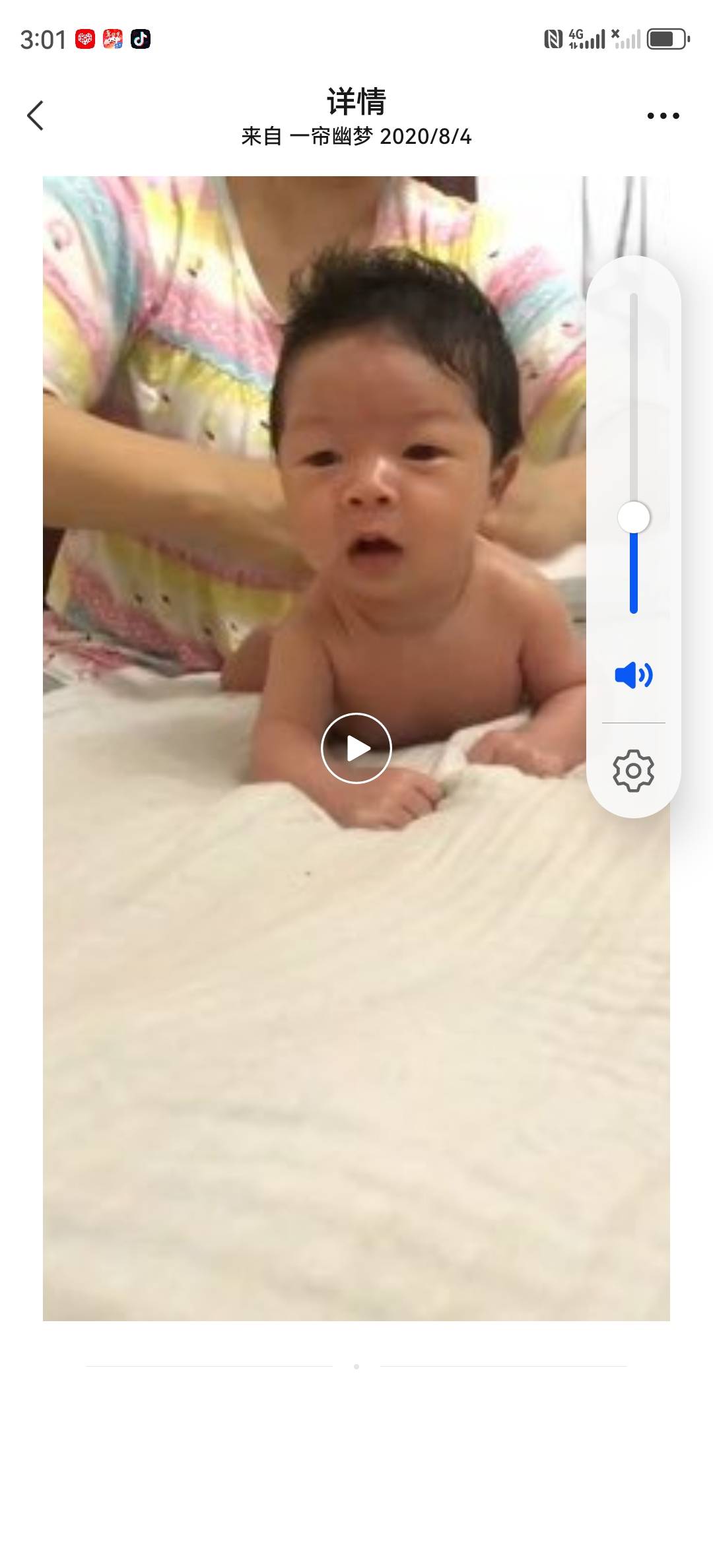Screen dimensions: 713x1568
Task: Play the video
Action: click(x=356, y=748)
